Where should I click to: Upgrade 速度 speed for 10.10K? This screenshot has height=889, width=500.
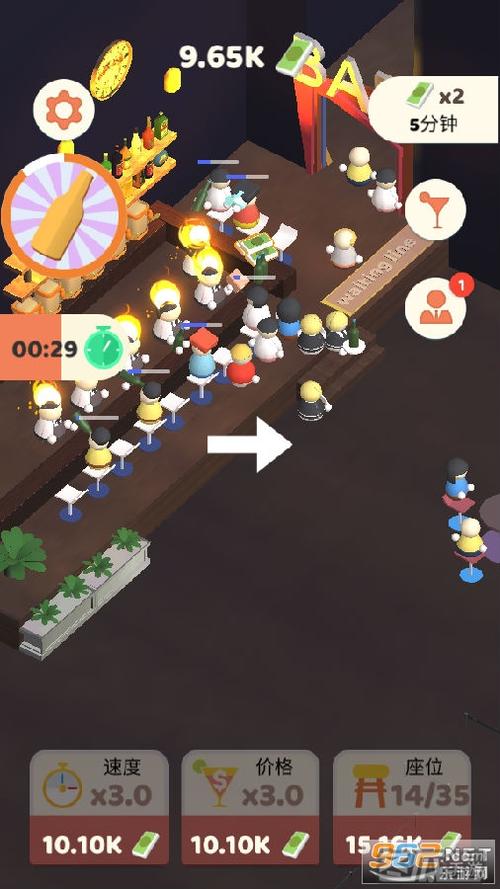(x=99, y=807)
